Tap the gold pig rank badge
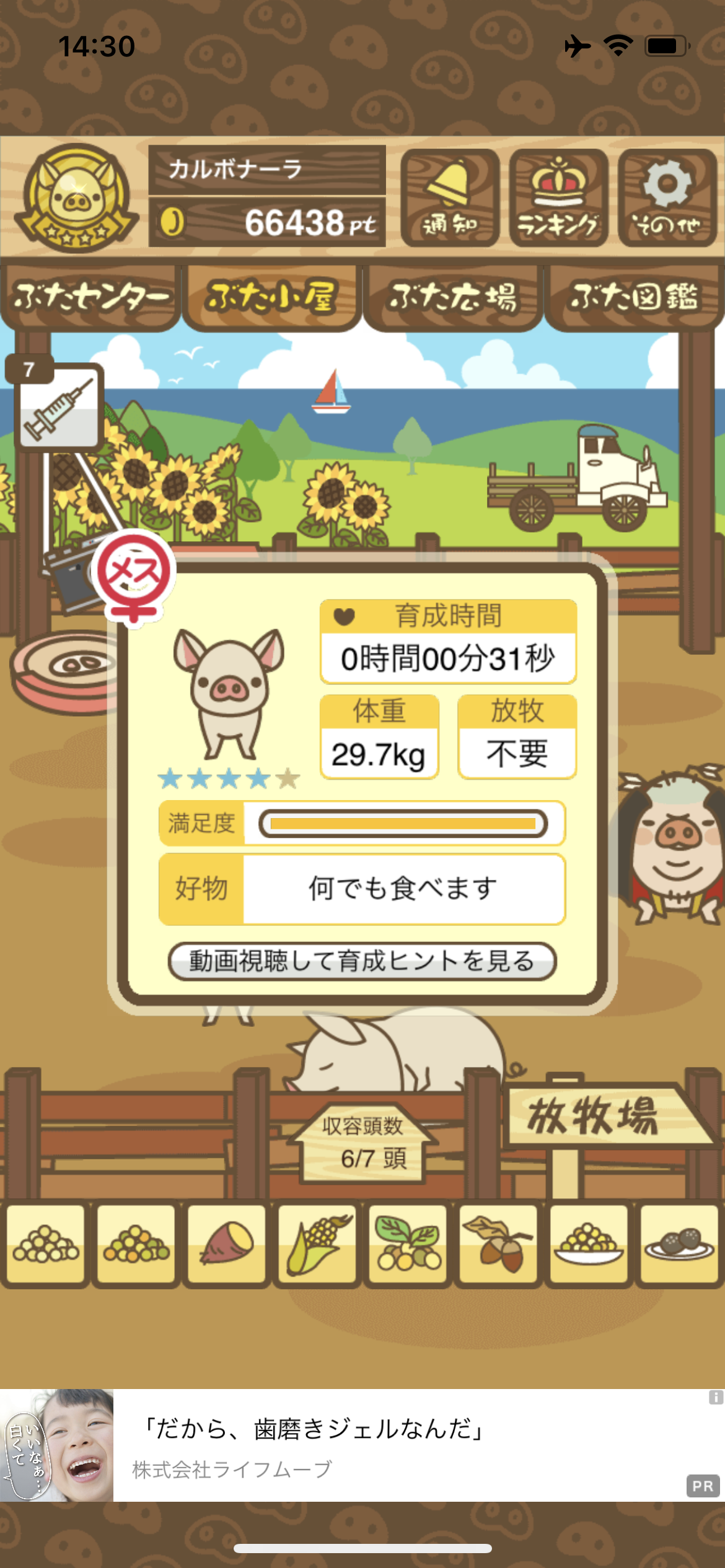The height and width of the screenshot is (1568, 725). click(76, 198)
